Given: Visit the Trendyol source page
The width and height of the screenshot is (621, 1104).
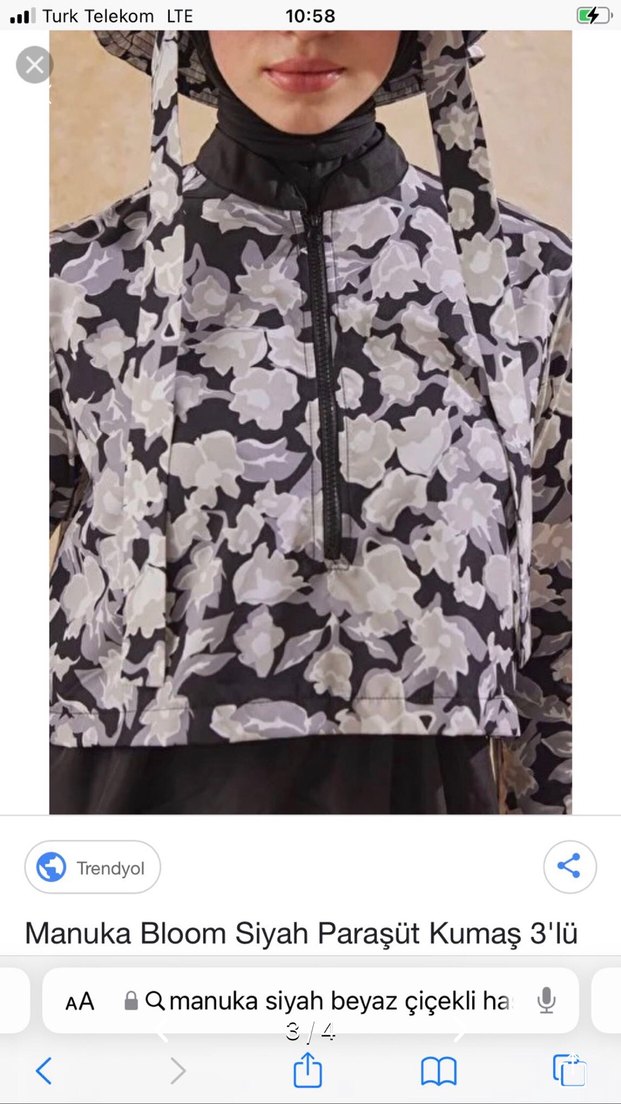Looking at the screenshot, I should (x=92, y=867).
